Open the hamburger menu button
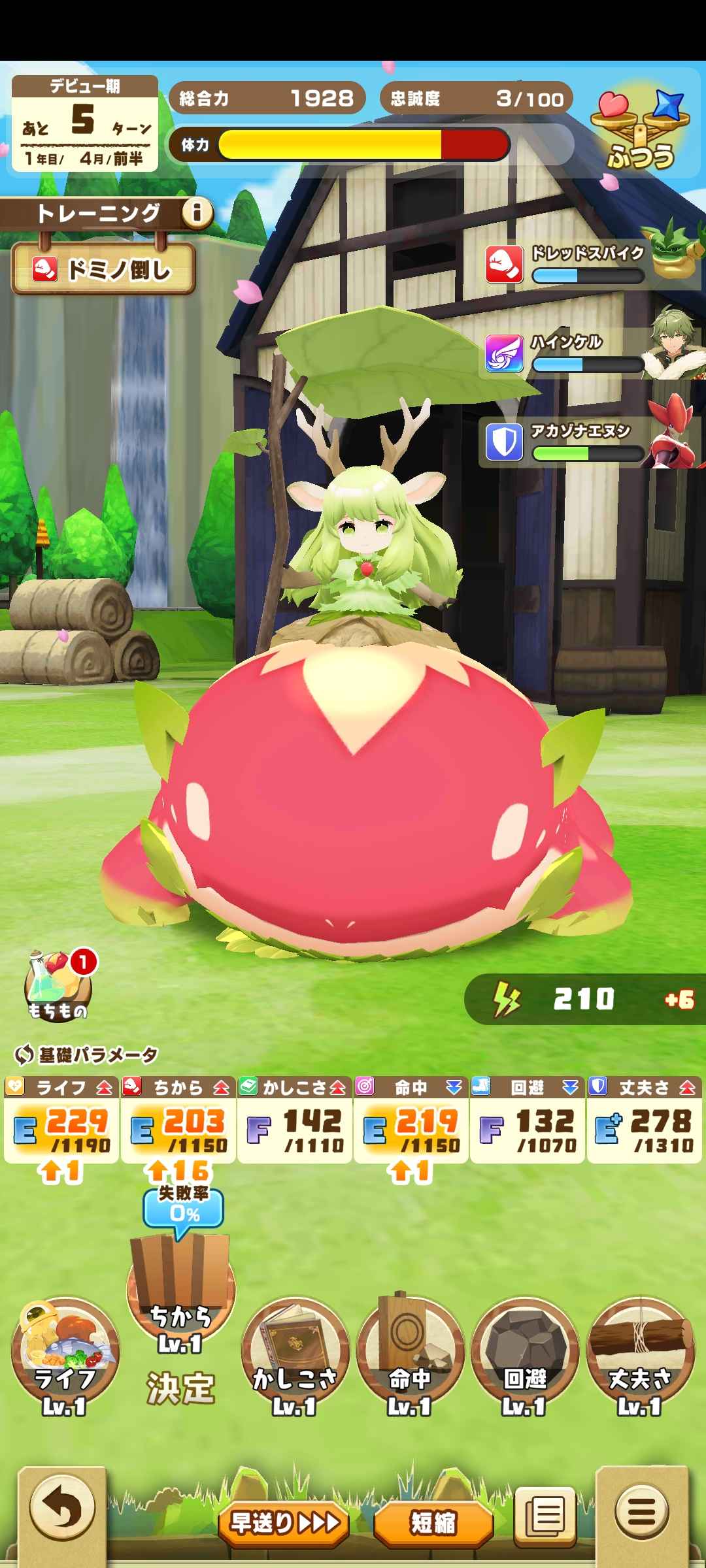Image resolution: width=706 pixels, height=1568 pixels. tap(641, 1511)
